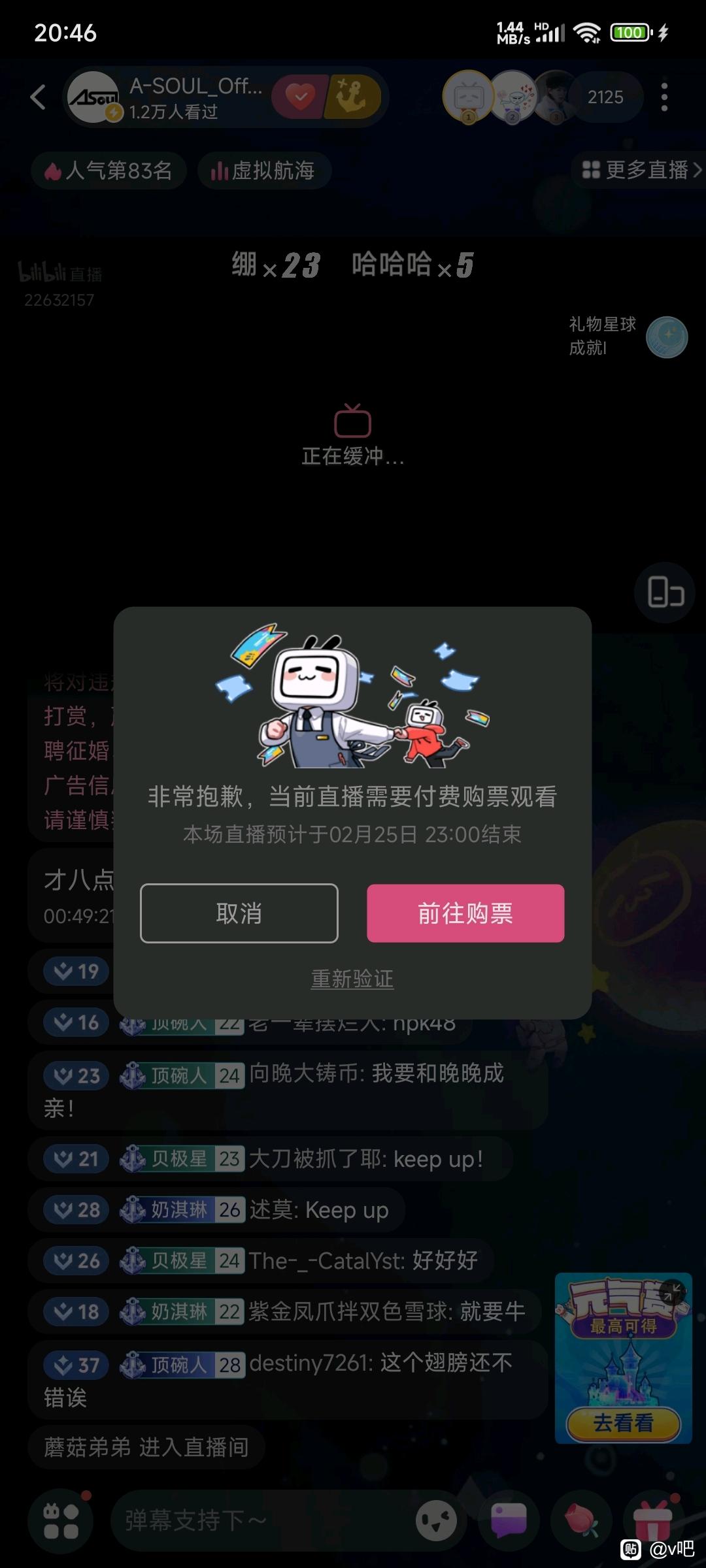Screen dimensions: 706x1568
Task: Open the emoji sticker picker
Action: pyautogui.click(x=437, y=1520)
